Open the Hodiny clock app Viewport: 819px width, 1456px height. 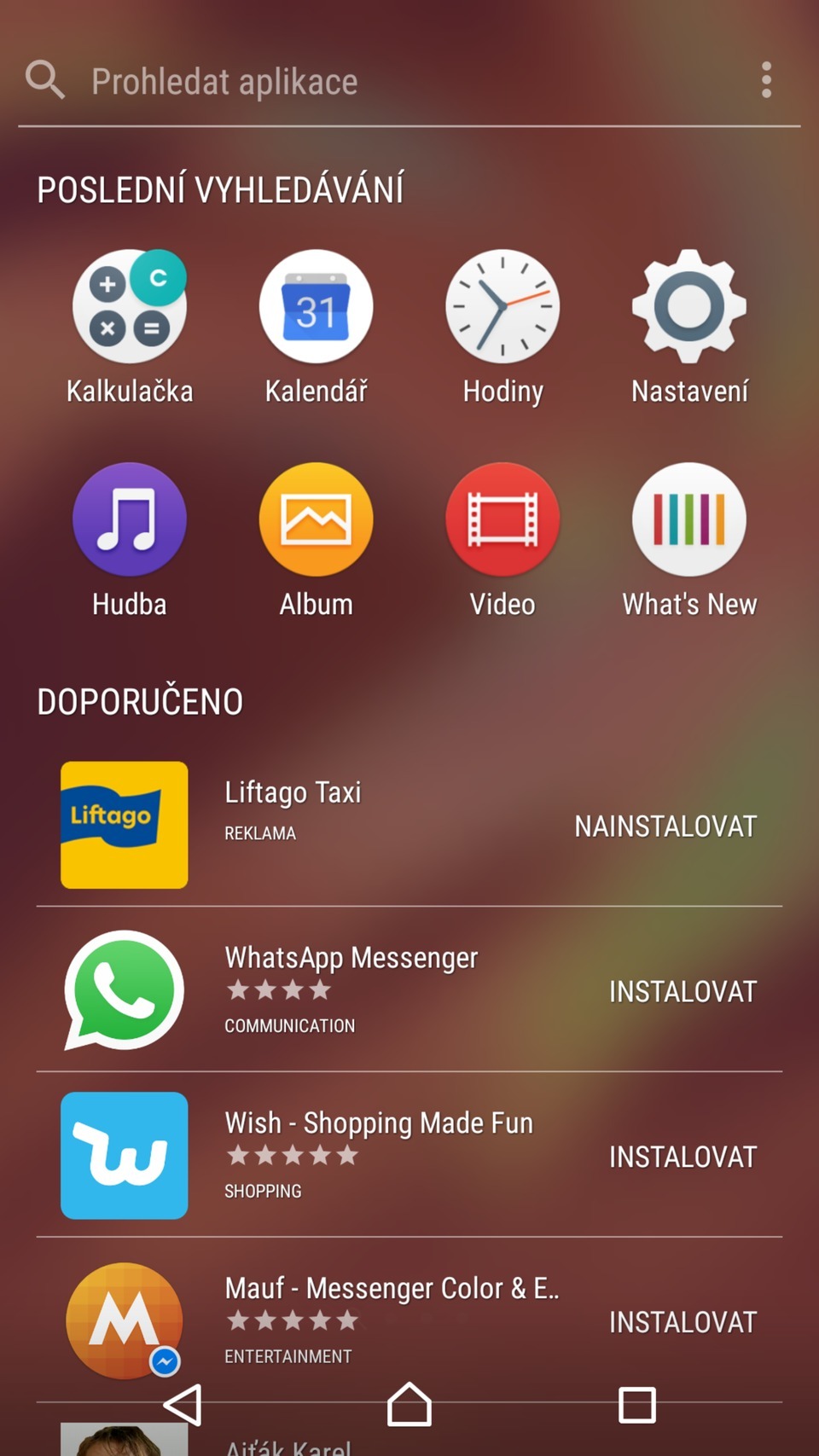502,307
